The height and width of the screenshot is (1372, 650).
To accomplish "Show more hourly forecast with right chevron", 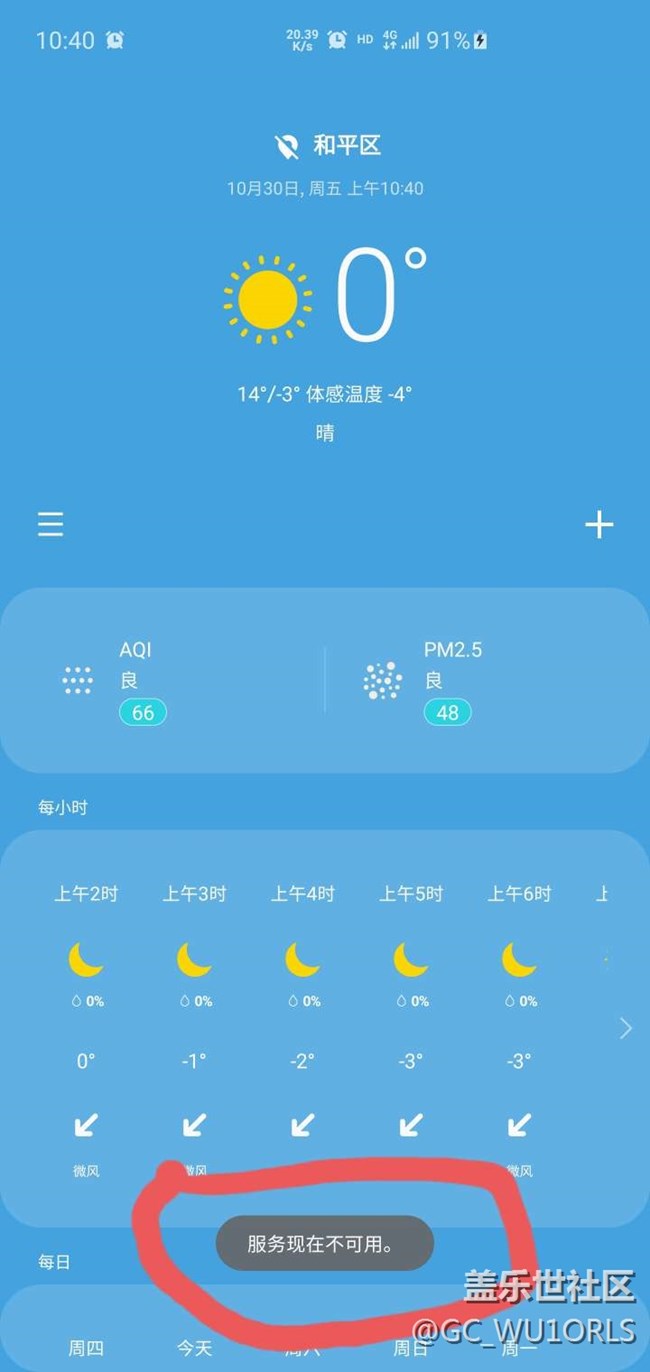I will (626, 1028).
